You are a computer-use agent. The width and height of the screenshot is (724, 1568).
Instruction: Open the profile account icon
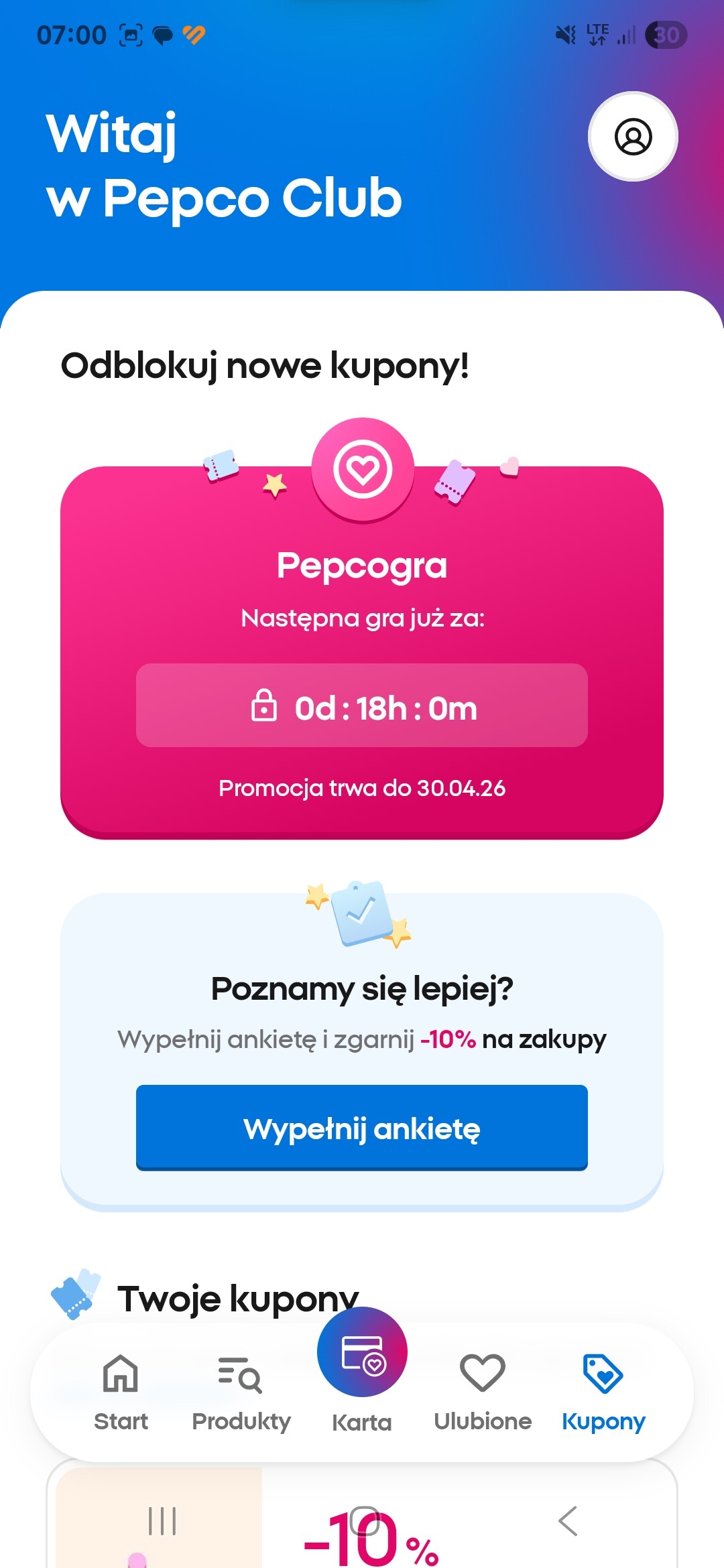point(633,137)
